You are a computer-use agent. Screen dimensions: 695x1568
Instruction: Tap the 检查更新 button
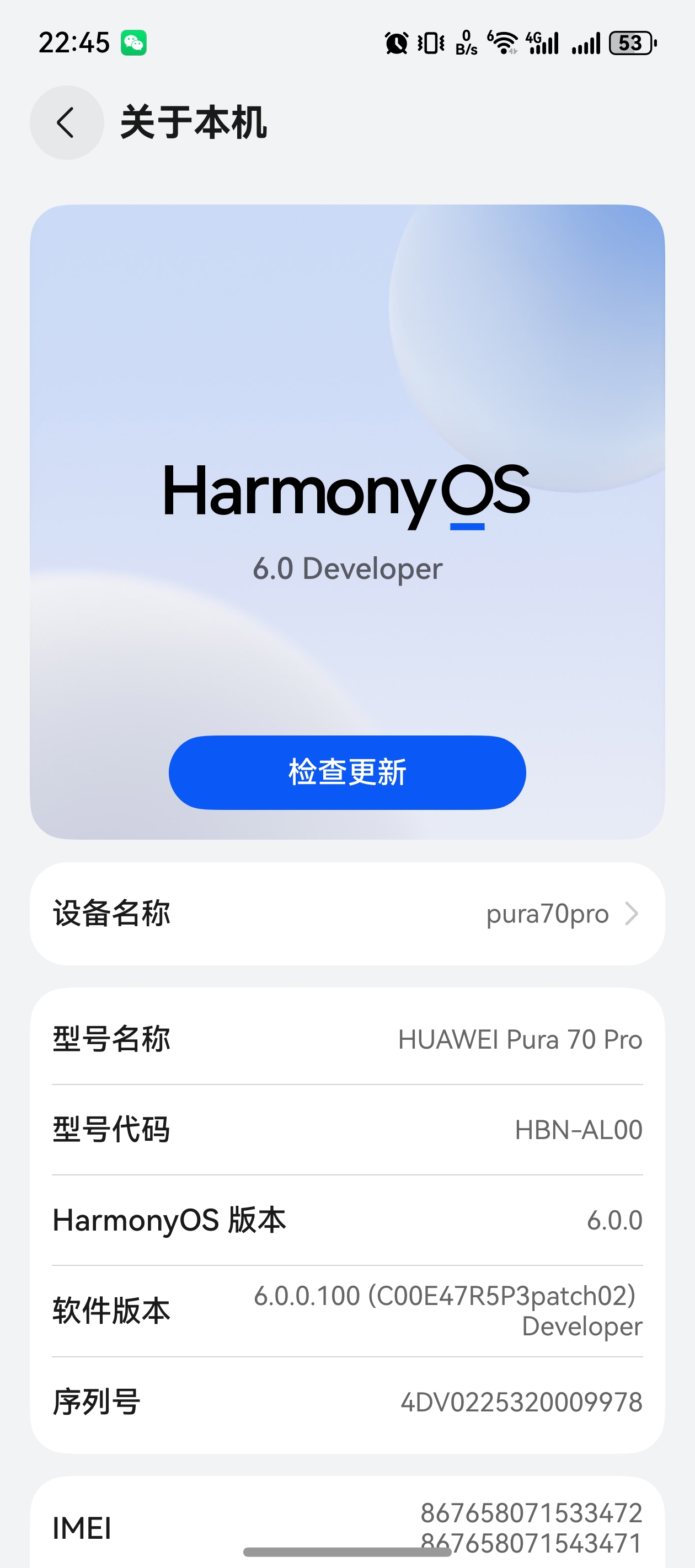pyautogui.click(x=347, y=772)
